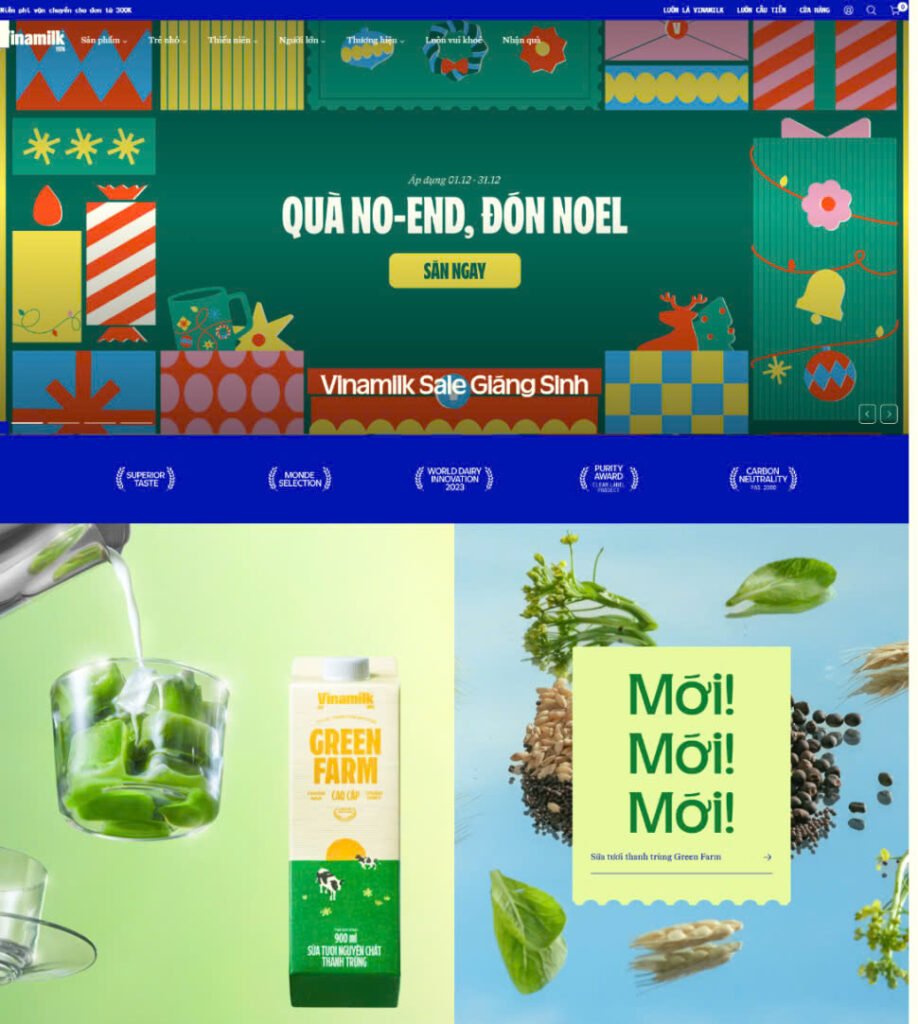Viewport: 918px width, 1024px height.
Task: Open the Luôn là Vinamilk link
Action: pyautogui.click(x=693, y=10)
